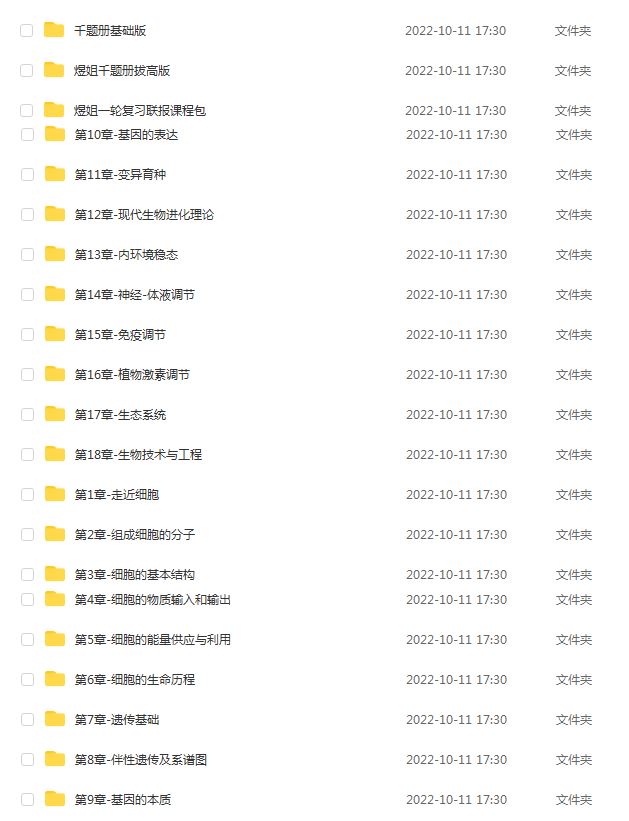Mark the checkbox for 第3章-细胞的基本结构

[27, 575]
